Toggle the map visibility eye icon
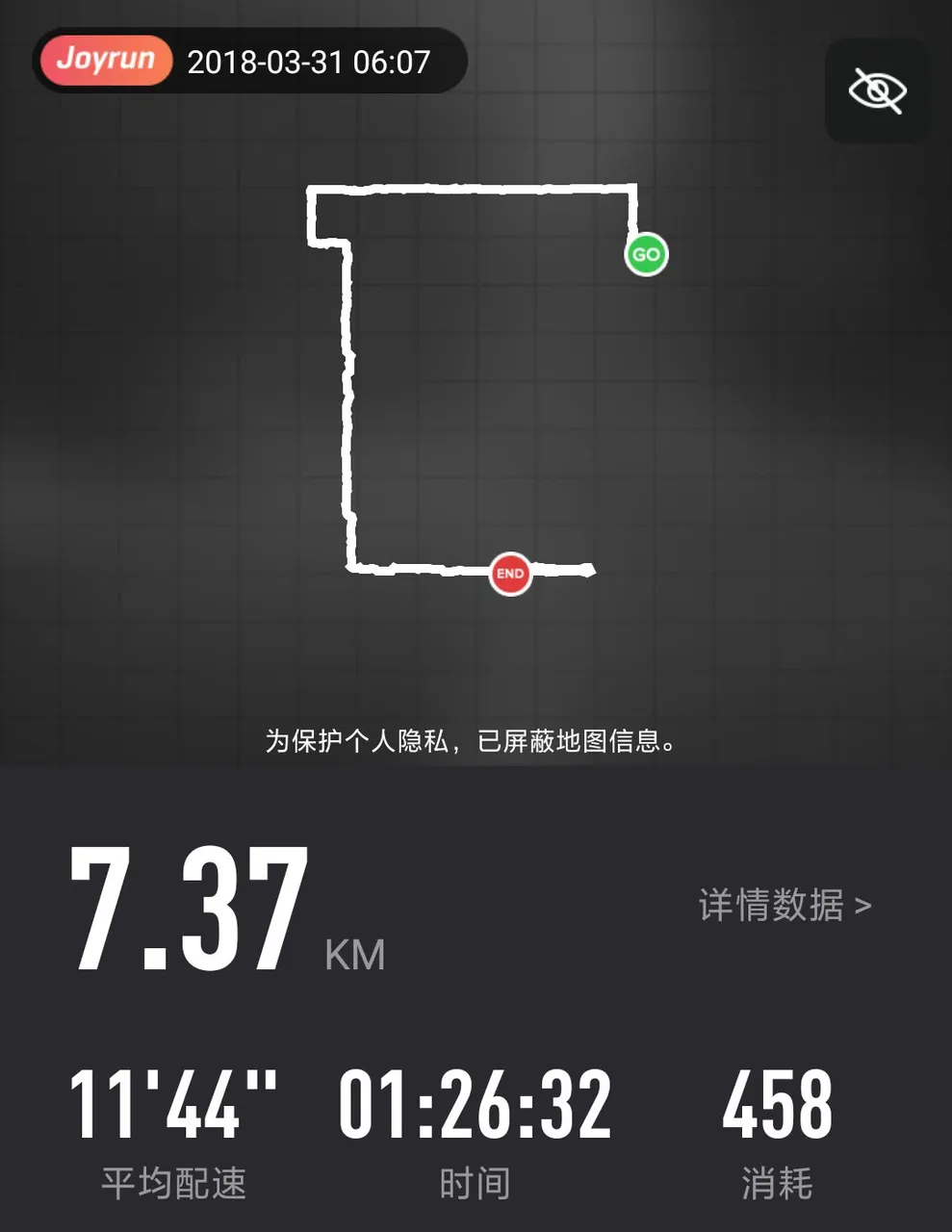 877,91
